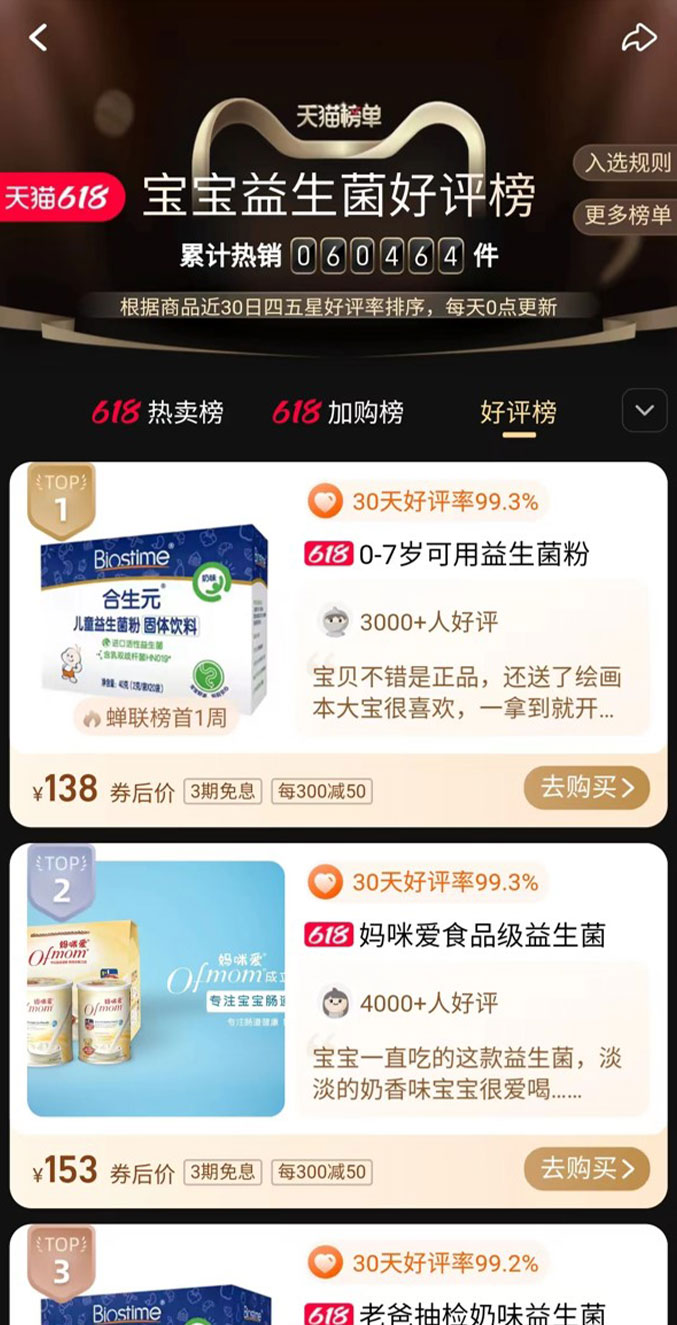Screen dimensions: 677x1325
Task: Switch to the 618 加购榜 tab
Action: (338, 412)
